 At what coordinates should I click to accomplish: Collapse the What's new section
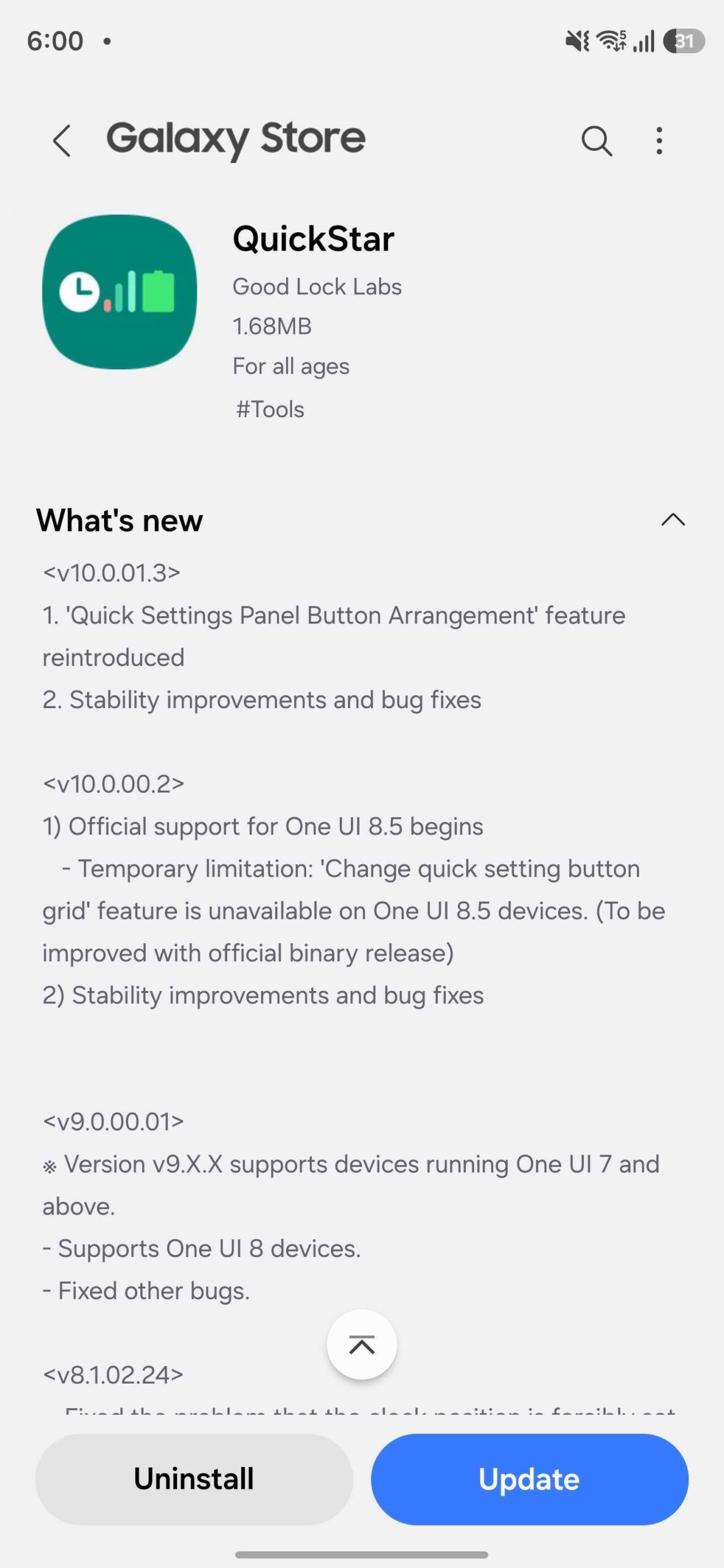673,520
